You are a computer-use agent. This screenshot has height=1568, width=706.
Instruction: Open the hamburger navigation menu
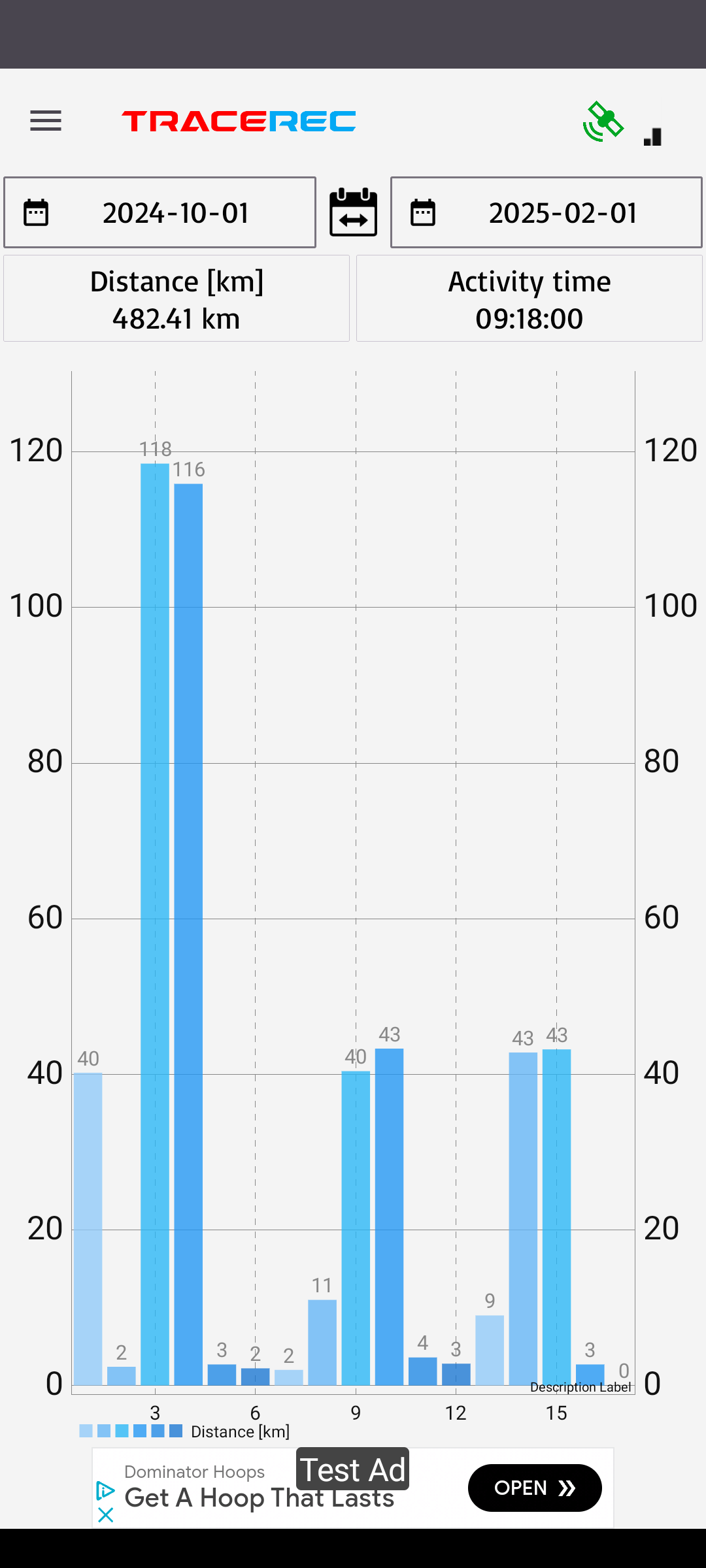(x=46, y=121)
